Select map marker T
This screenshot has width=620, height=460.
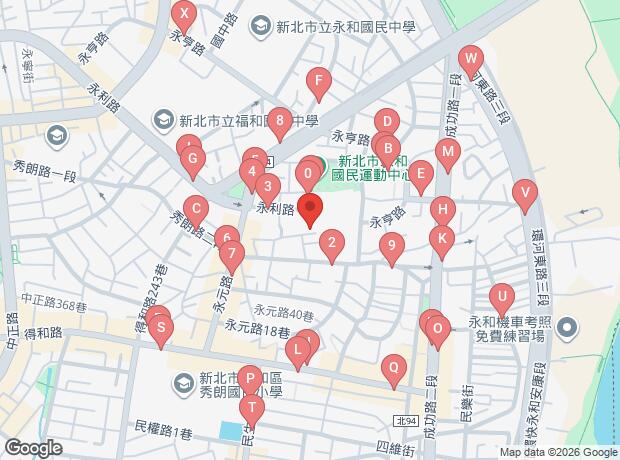pyautogui.click(x=252, y=407)
